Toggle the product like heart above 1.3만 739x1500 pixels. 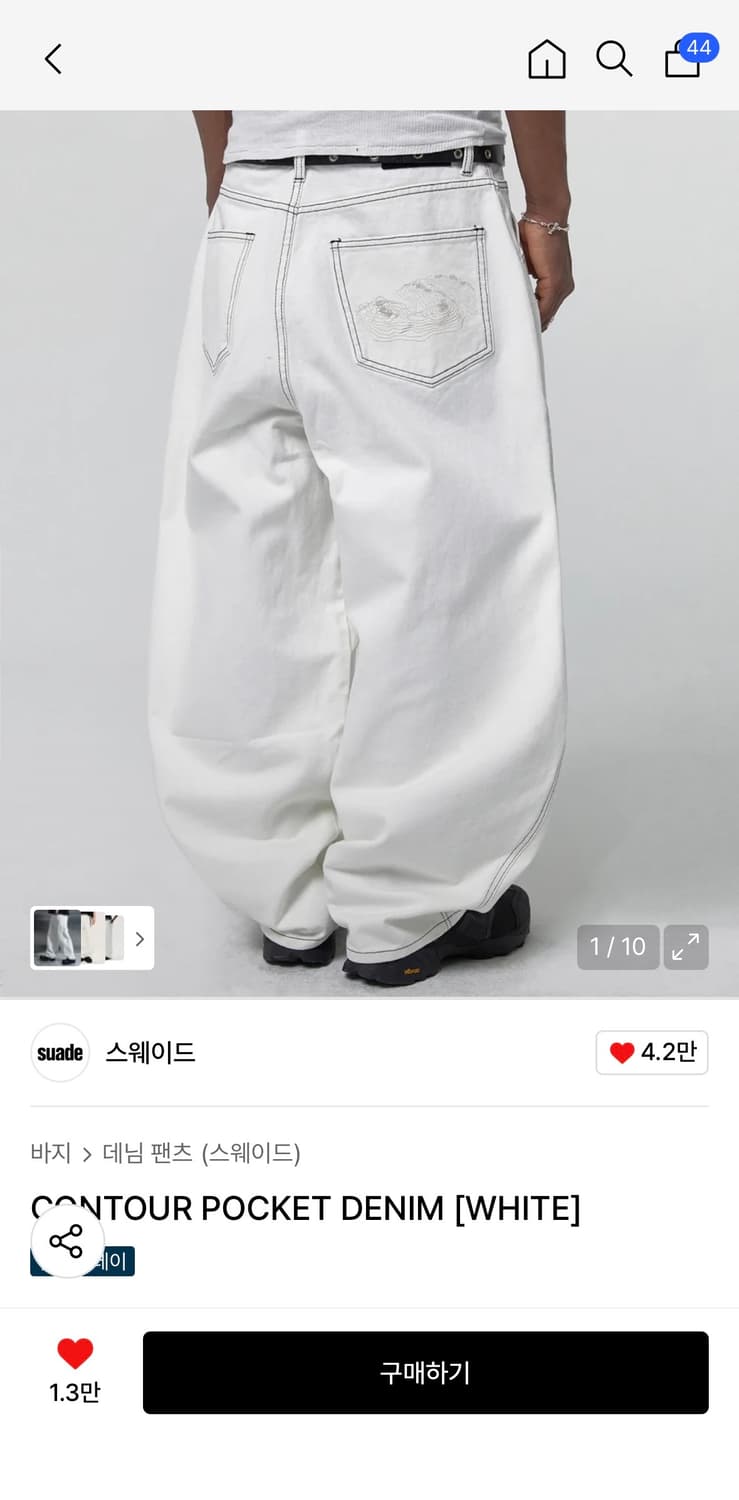tap(74, 1354)
